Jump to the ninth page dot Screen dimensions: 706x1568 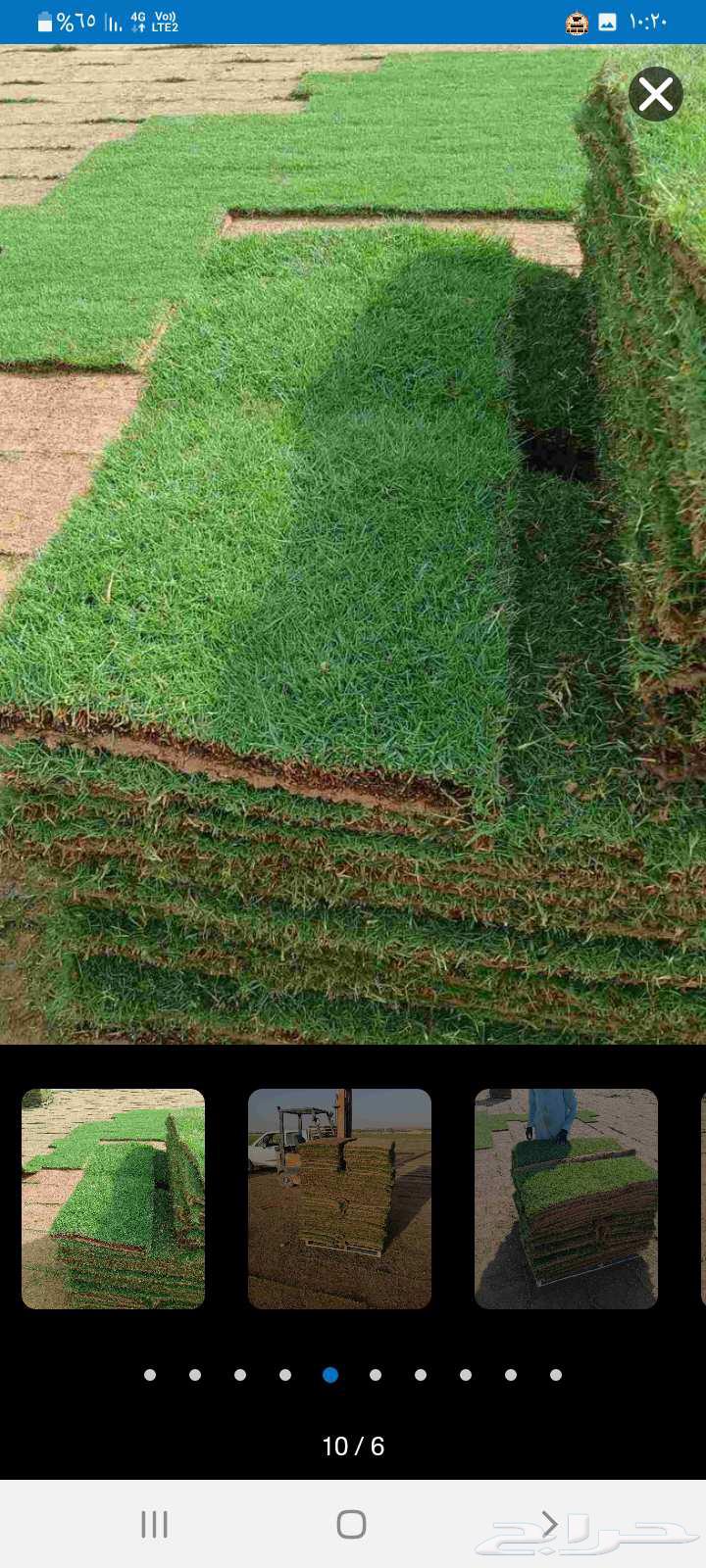coord(510,1375)
